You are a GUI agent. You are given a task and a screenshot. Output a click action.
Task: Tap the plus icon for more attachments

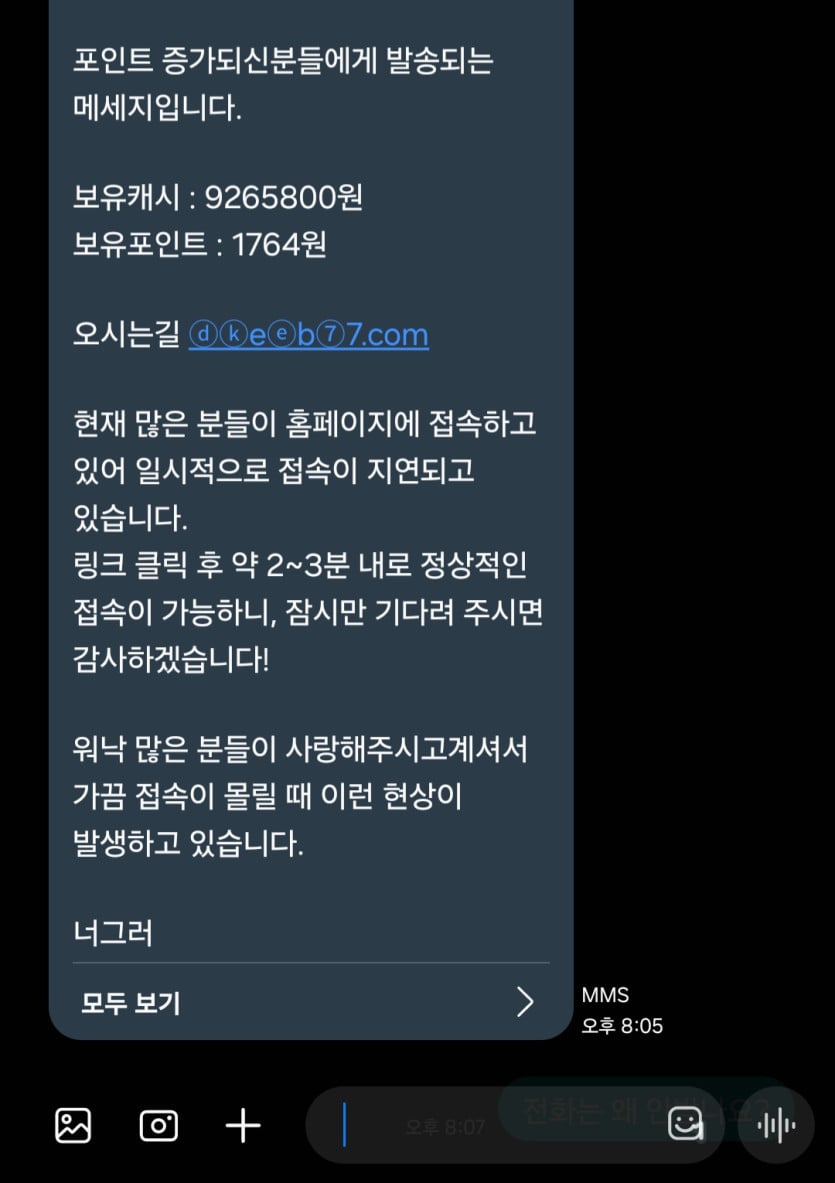(x=243, y=1126)
